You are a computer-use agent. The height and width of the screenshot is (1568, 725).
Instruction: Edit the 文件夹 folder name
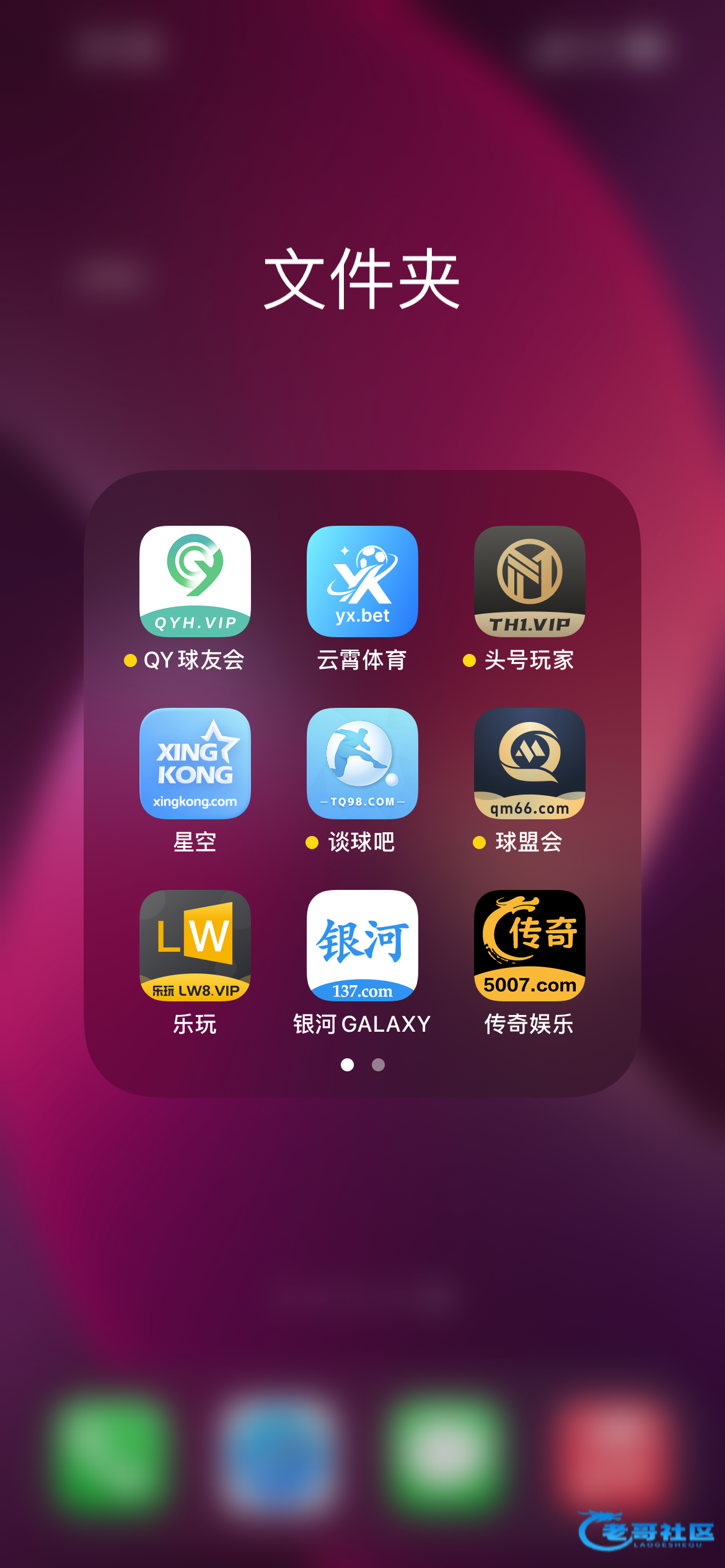pos(362,279)
